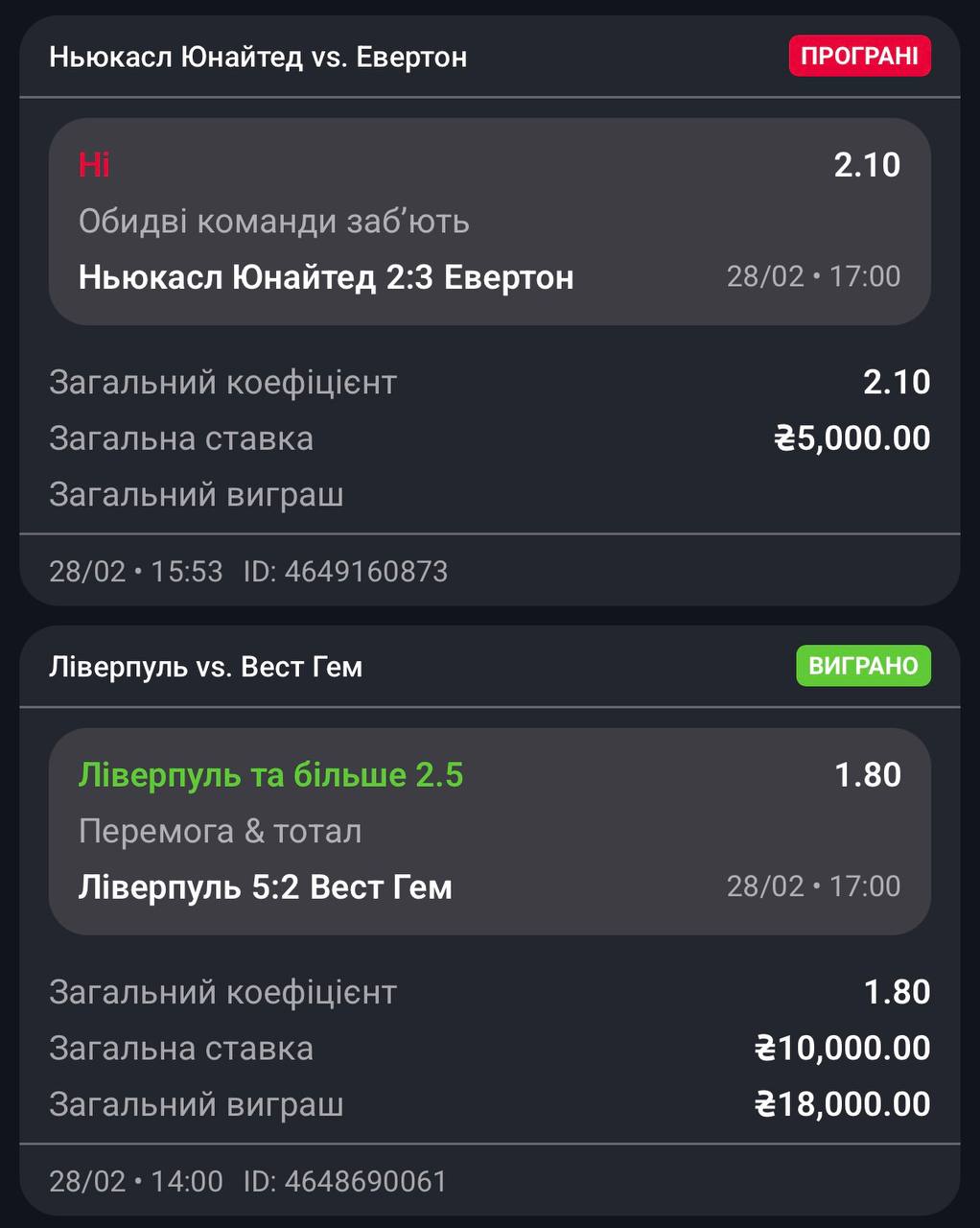Open the Ньюкасл Юнайтед vs. Евертон lost bet slip
980x1228 pixels.
tap(258, 58)
